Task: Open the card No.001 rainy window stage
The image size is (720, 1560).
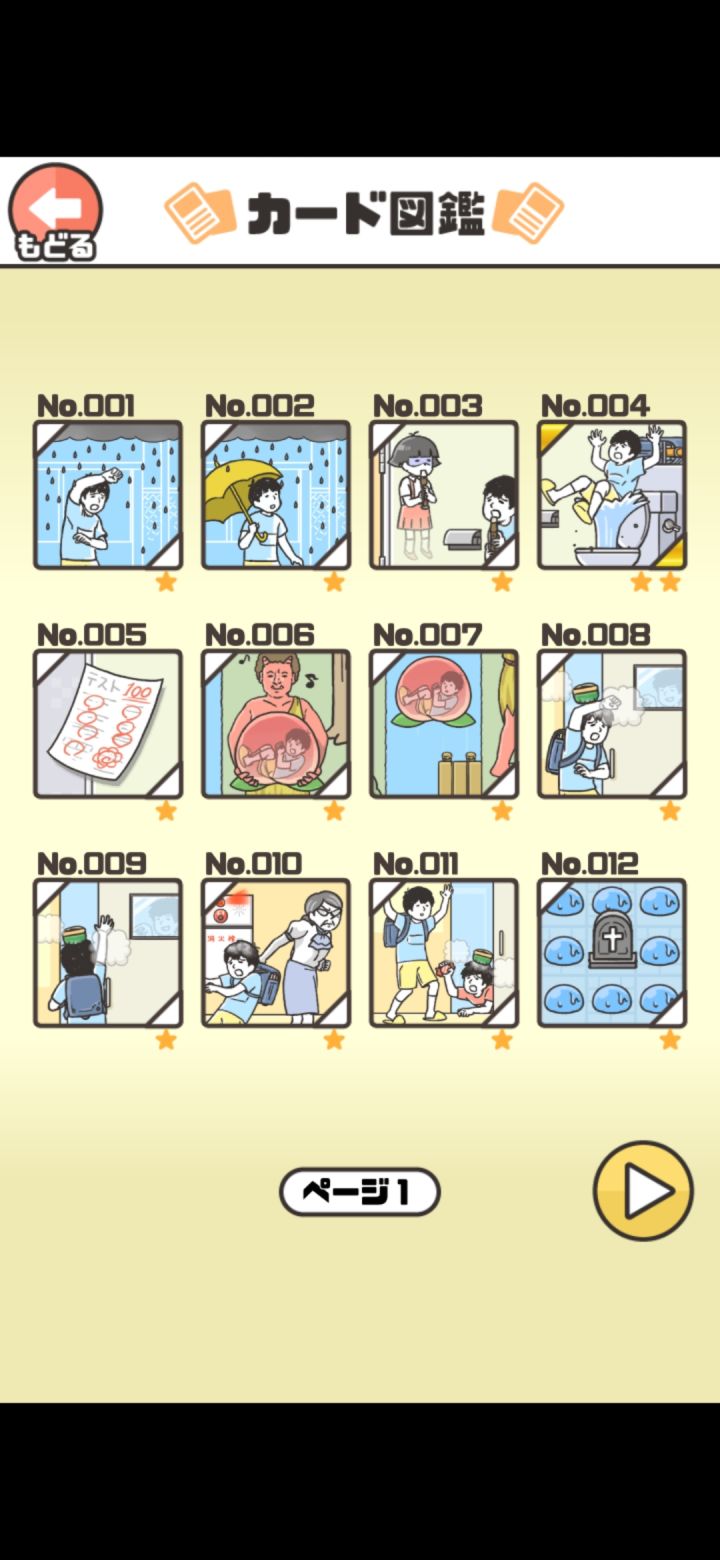Action: pos(107,495)
